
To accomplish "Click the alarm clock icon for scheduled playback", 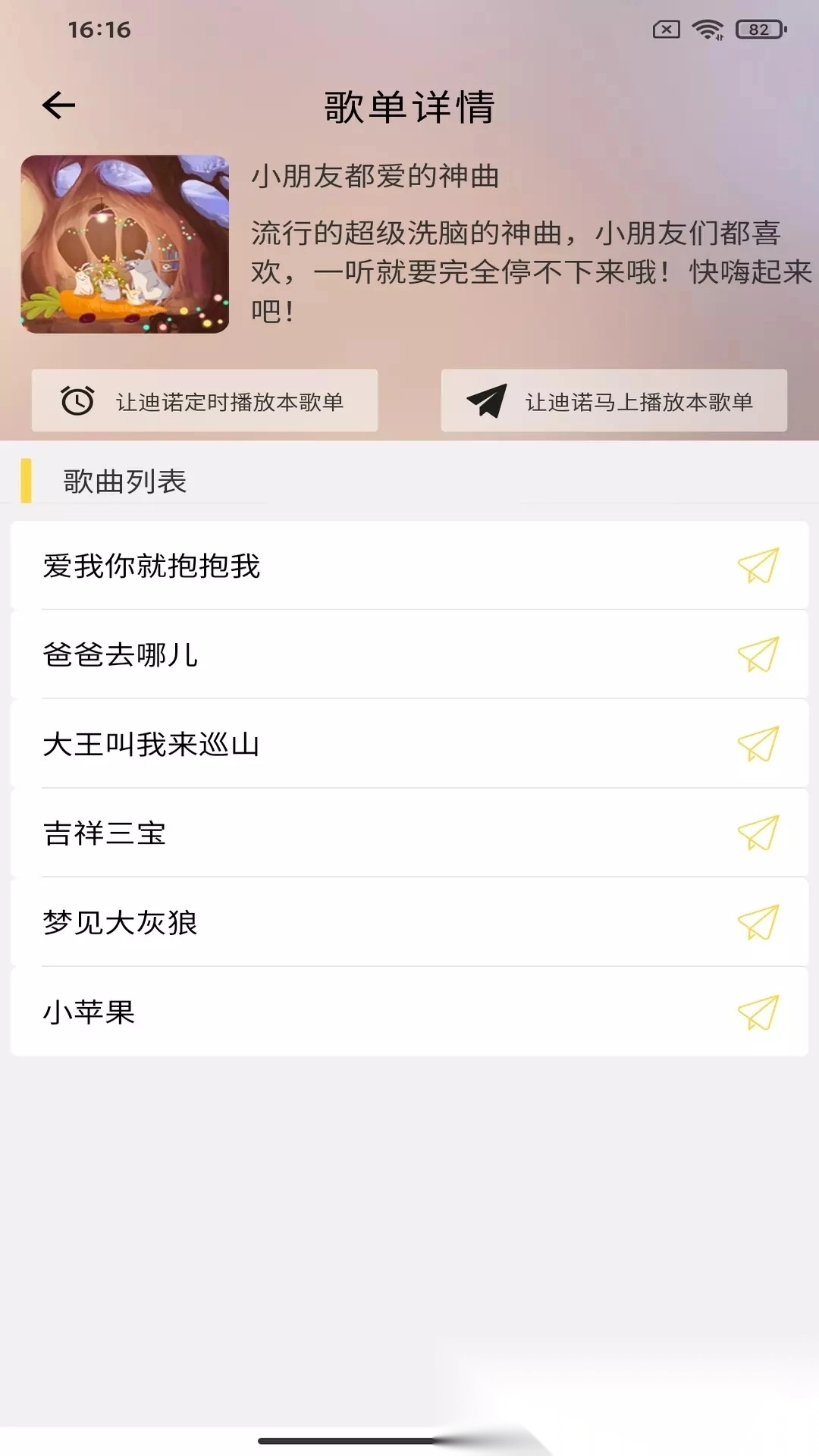I will 77,400.
